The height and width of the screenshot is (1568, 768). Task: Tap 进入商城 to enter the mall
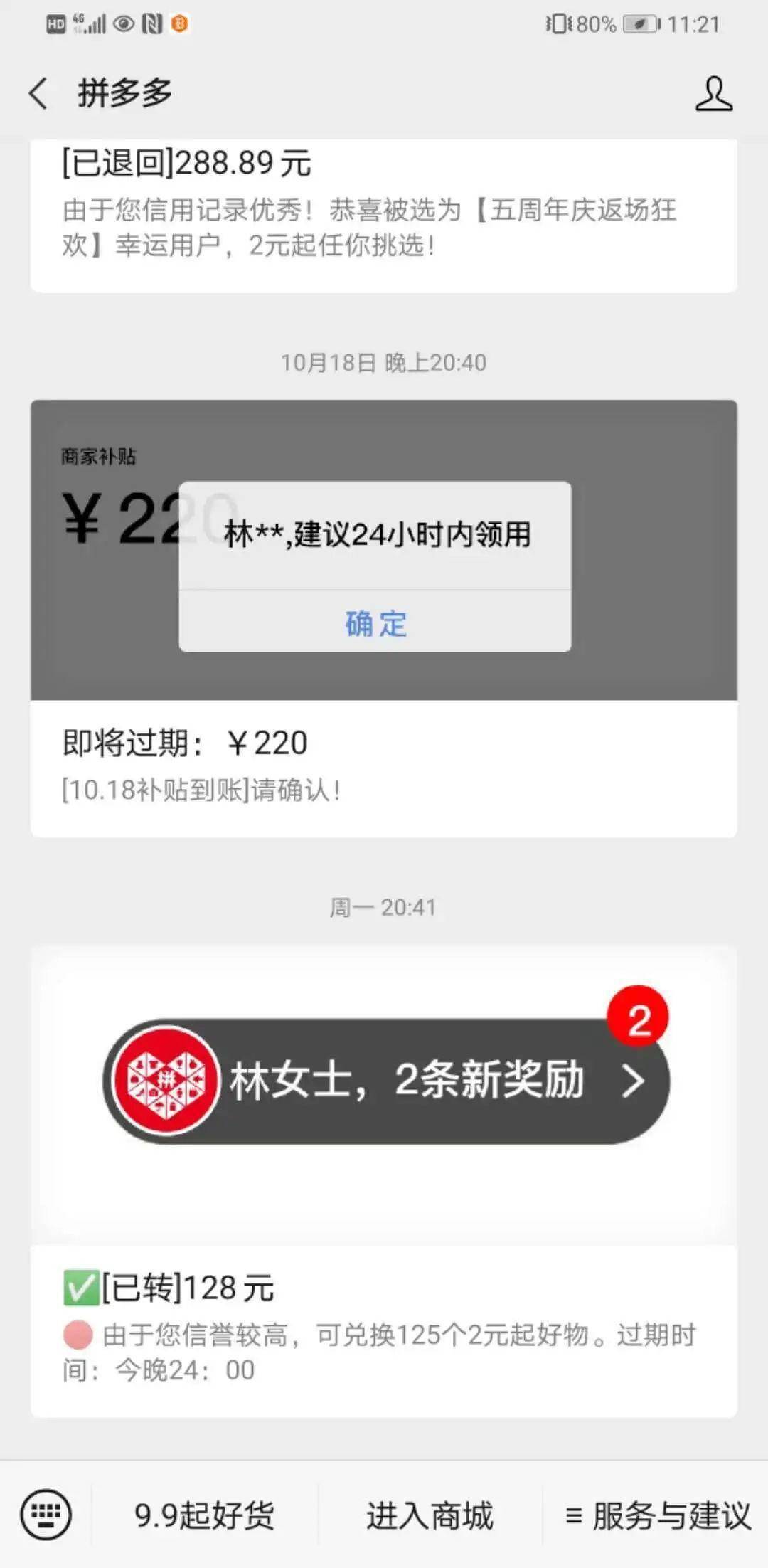point(430,1515)
